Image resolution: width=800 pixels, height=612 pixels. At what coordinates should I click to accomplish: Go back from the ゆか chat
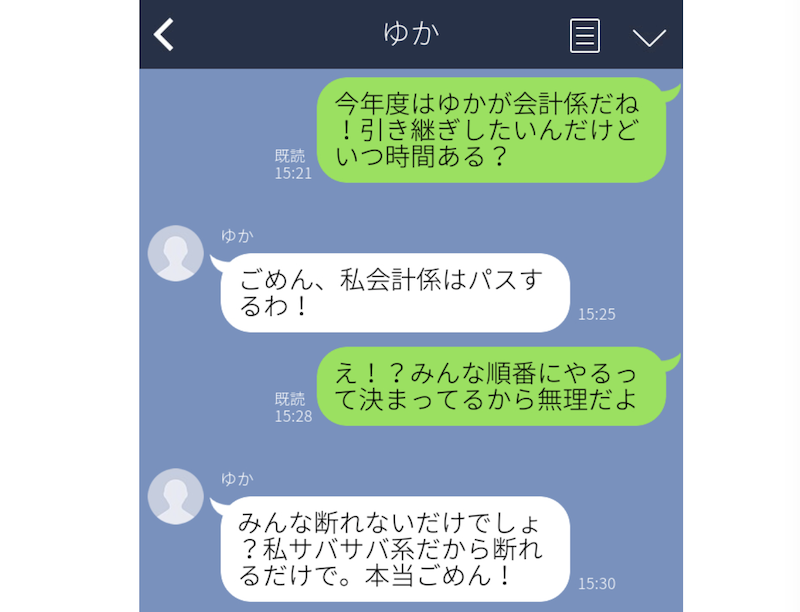point(164,34)
